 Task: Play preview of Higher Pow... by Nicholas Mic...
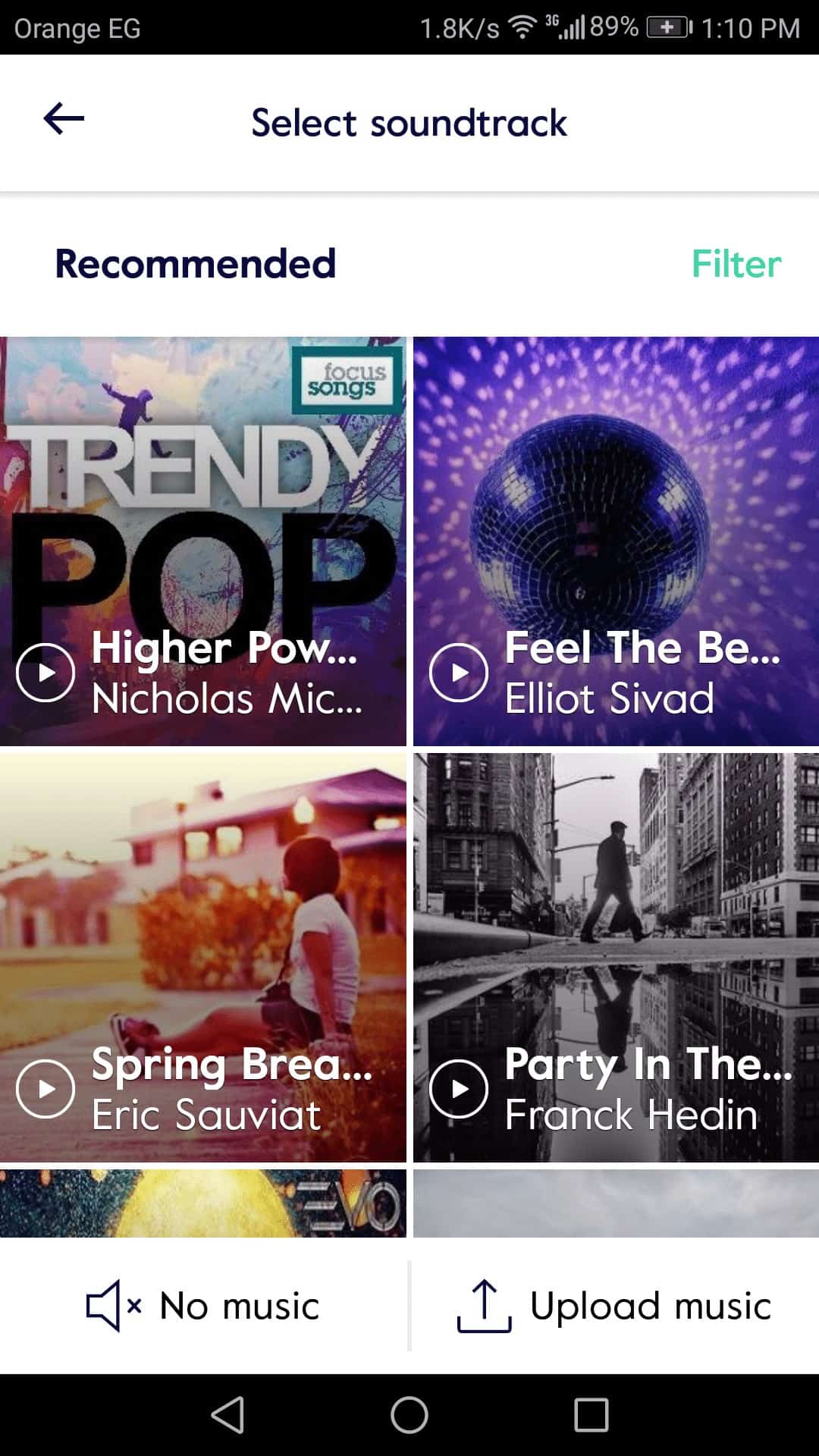(45, 673)
